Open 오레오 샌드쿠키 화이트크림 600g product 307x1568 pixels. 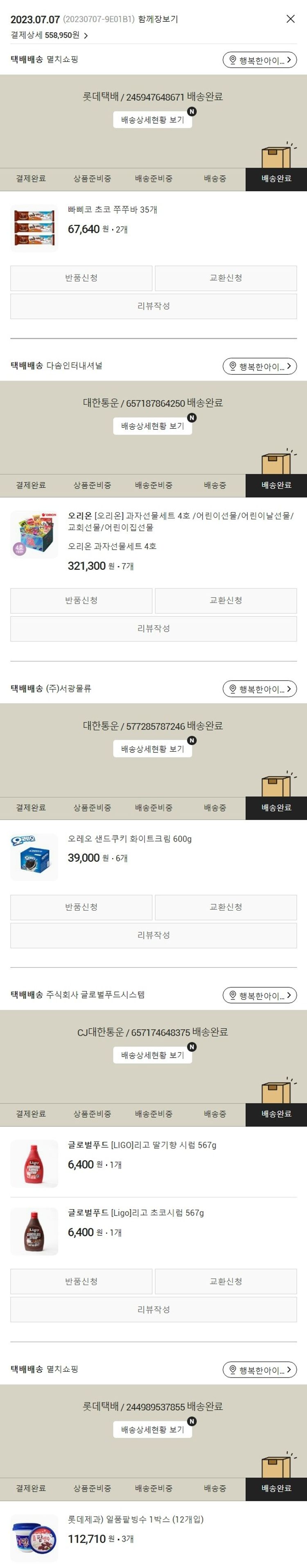coord(129,839)
